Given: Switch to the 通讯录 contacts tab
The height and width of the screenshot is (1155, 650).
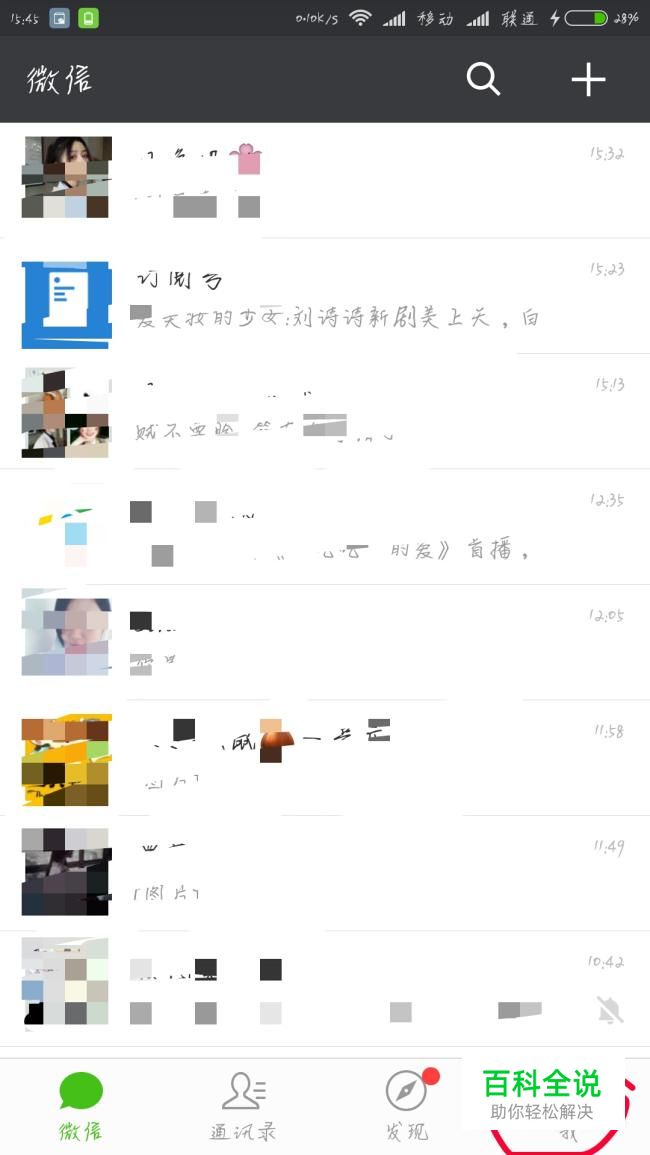Looking at the screenshot, I should [x=243, y=1106].
